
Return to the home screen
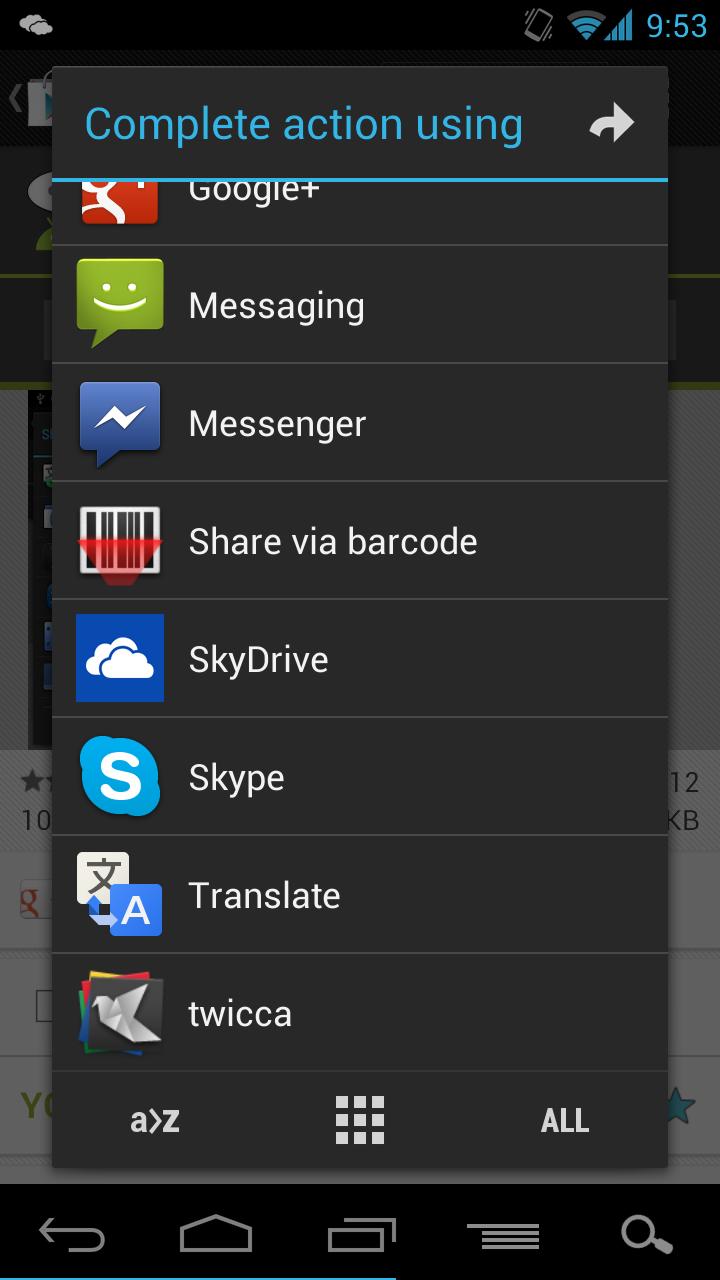click(216, 1235)
